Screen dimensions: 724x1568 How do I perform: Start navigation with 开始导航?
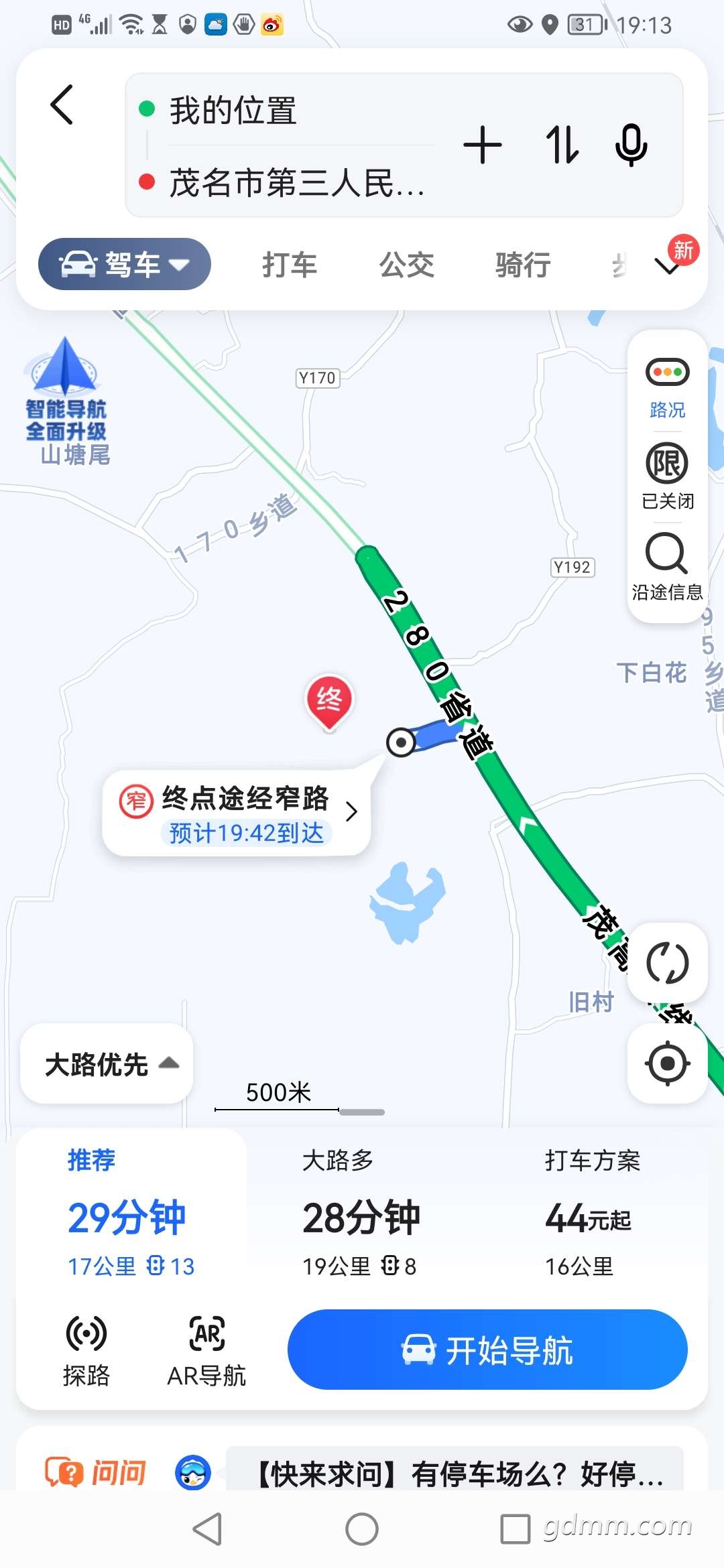[487, 1350]
